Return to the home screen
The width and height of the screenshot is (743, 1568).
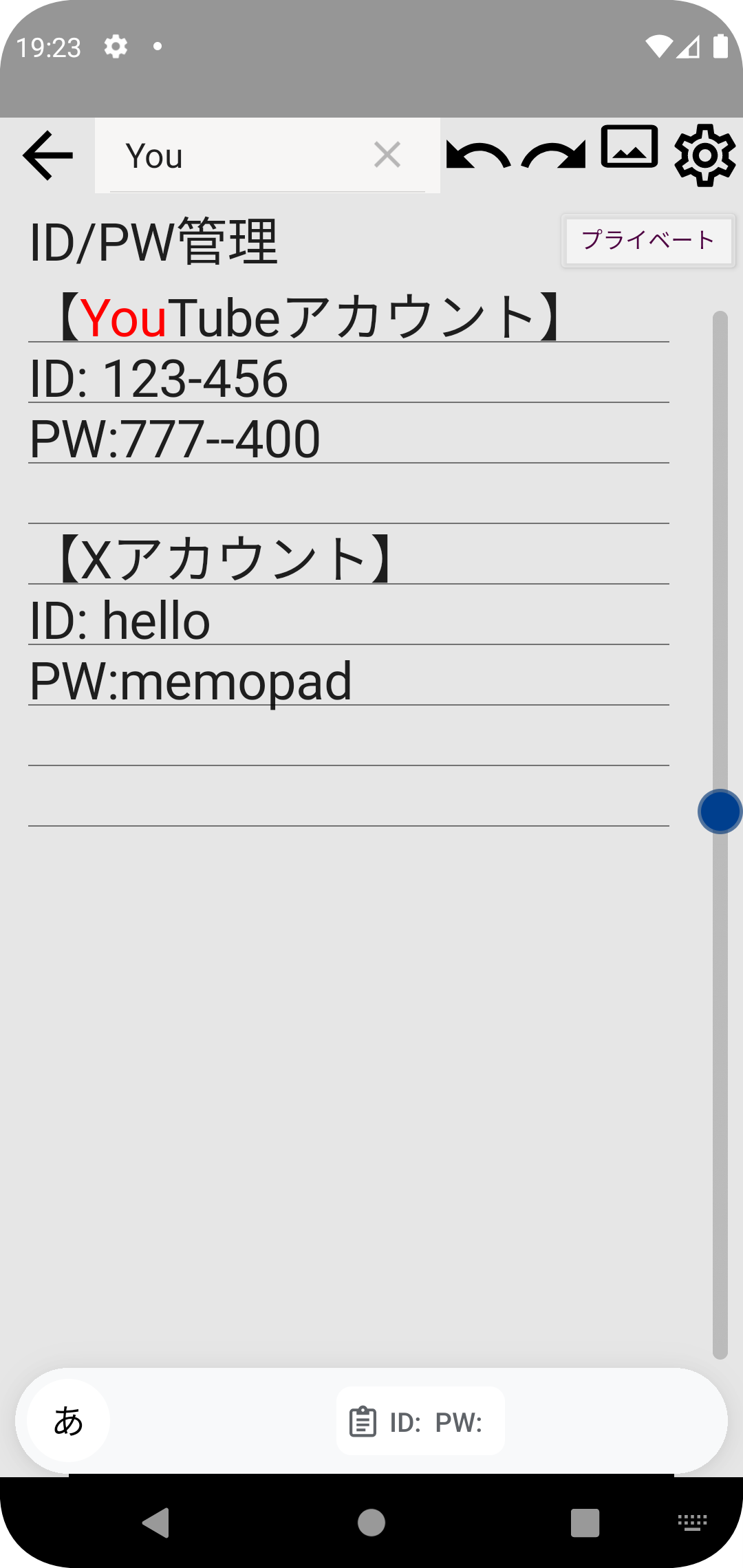pos(371,1523)
